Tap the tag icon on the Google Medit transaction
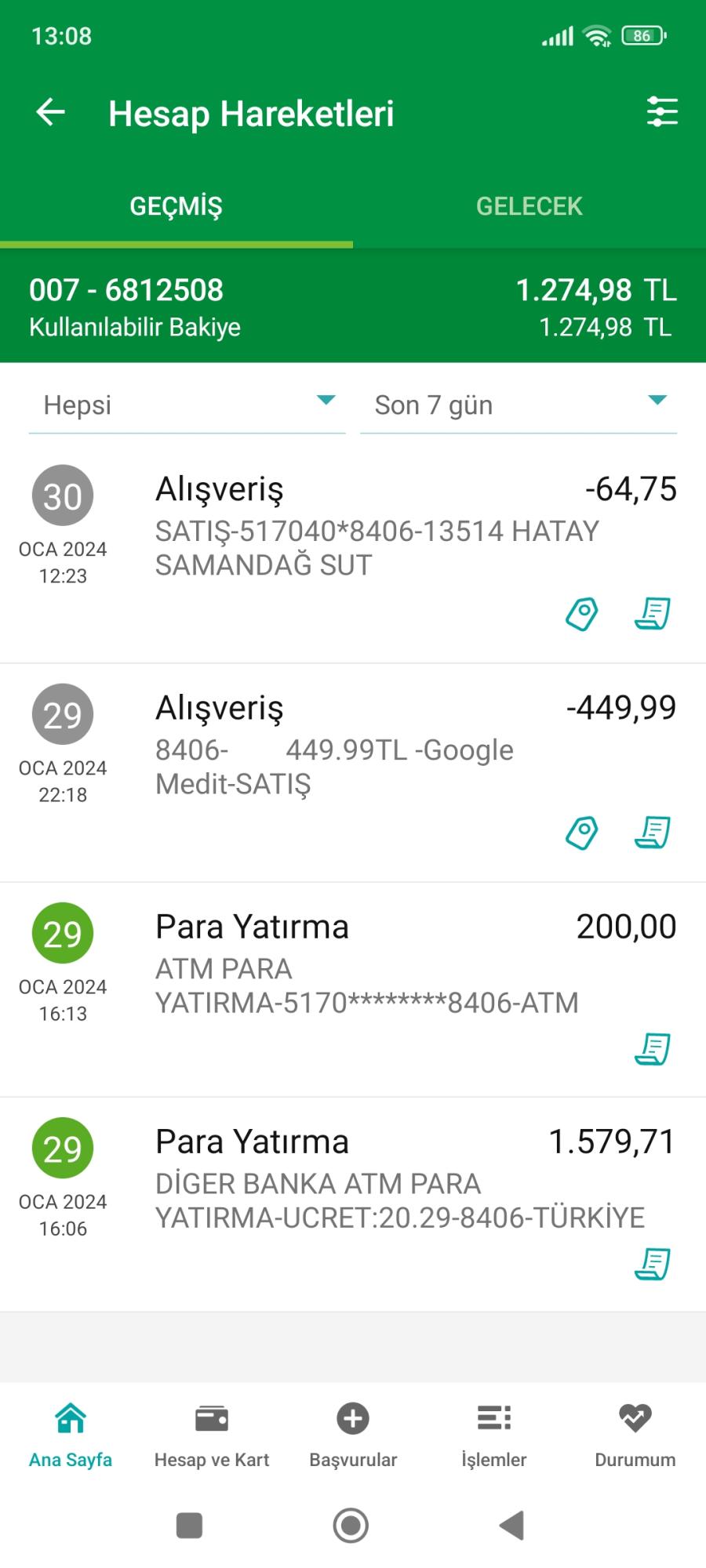This screenshot has height=1568, width=706. [x=581, y=833]
